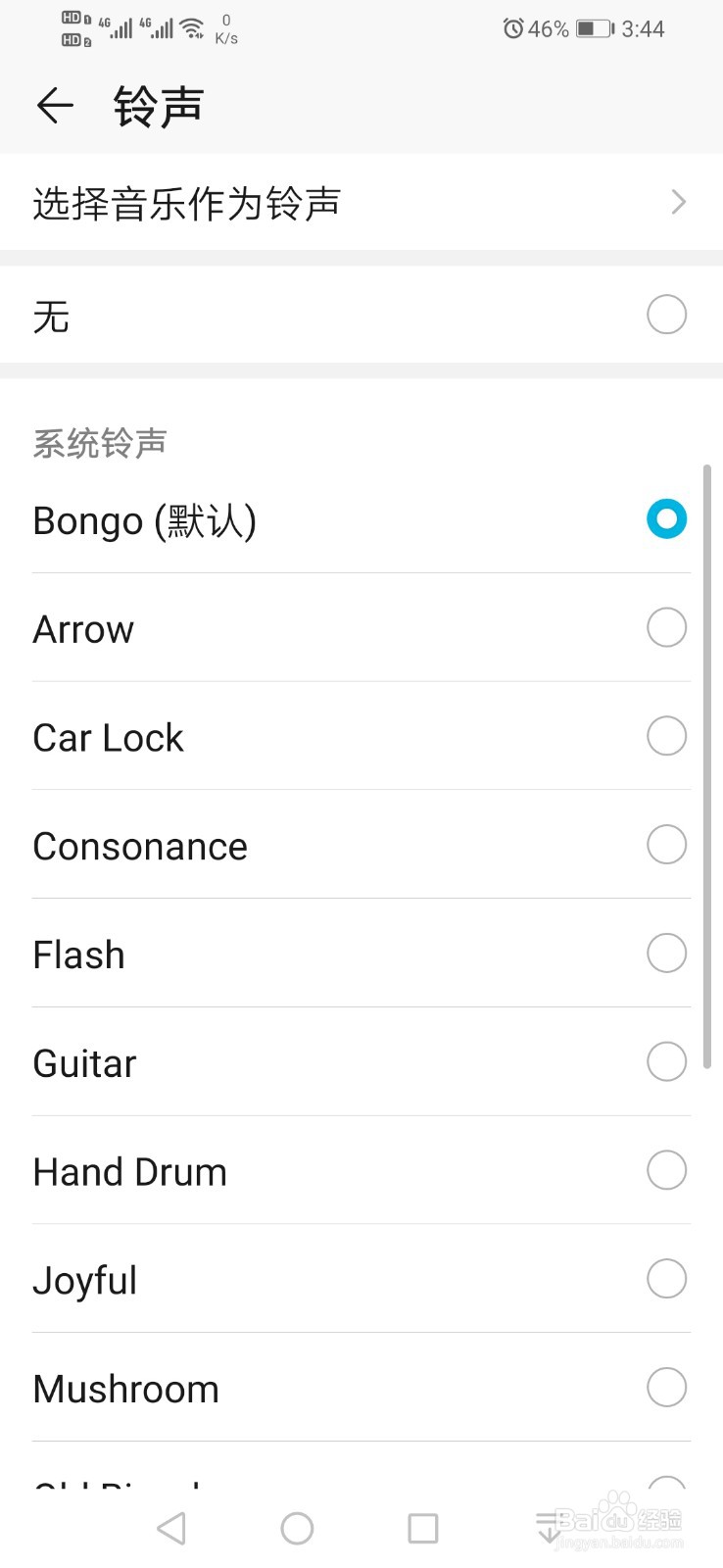This screenshot has height=1568, width=723.
Task: Tap the system home button
Action: 297,1528
